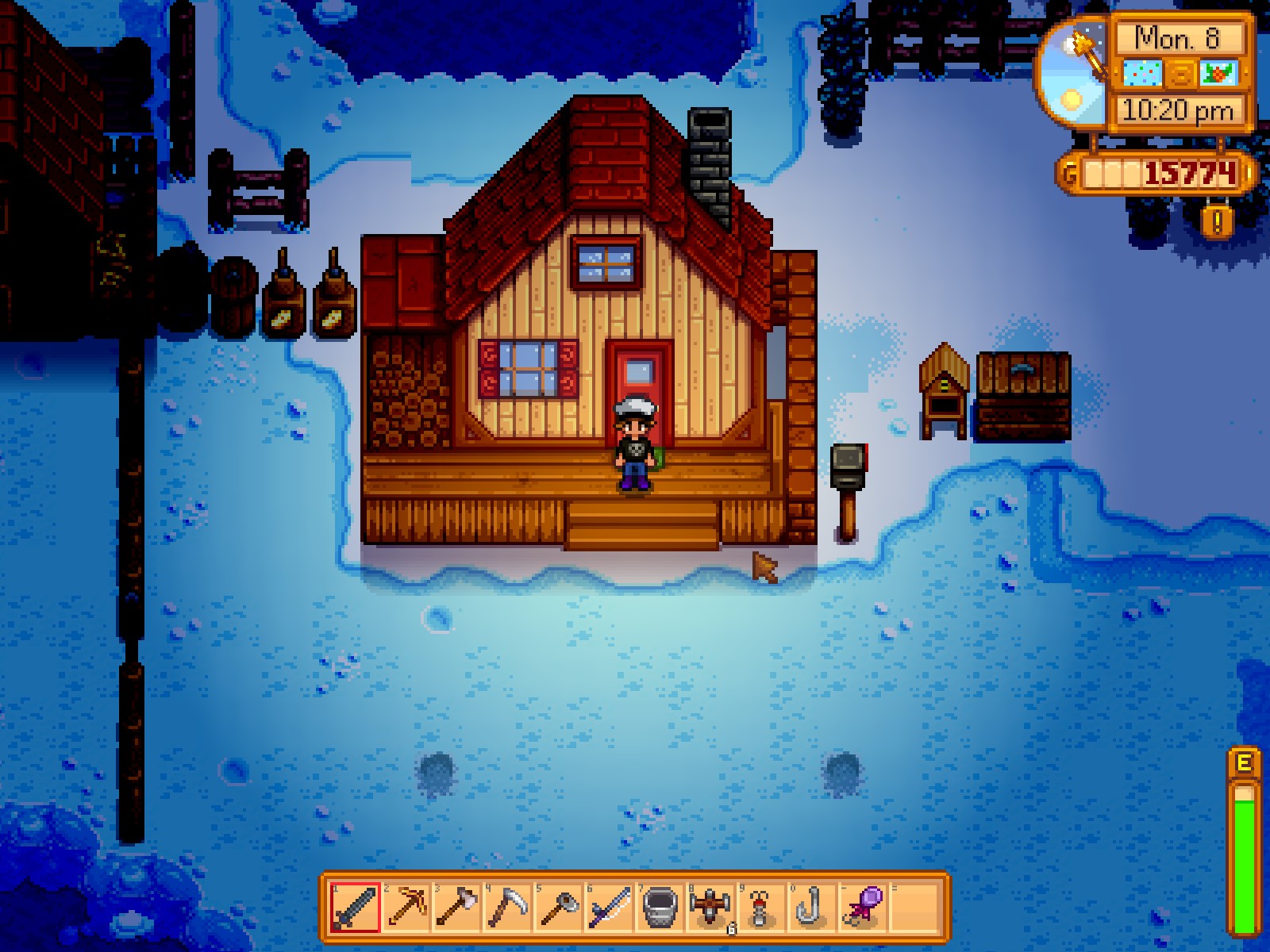Viewport: 1270px width, 952px height.
Task: Open the journal exclamation icon
Action: pyautogui.click(x=1217, y=222)
